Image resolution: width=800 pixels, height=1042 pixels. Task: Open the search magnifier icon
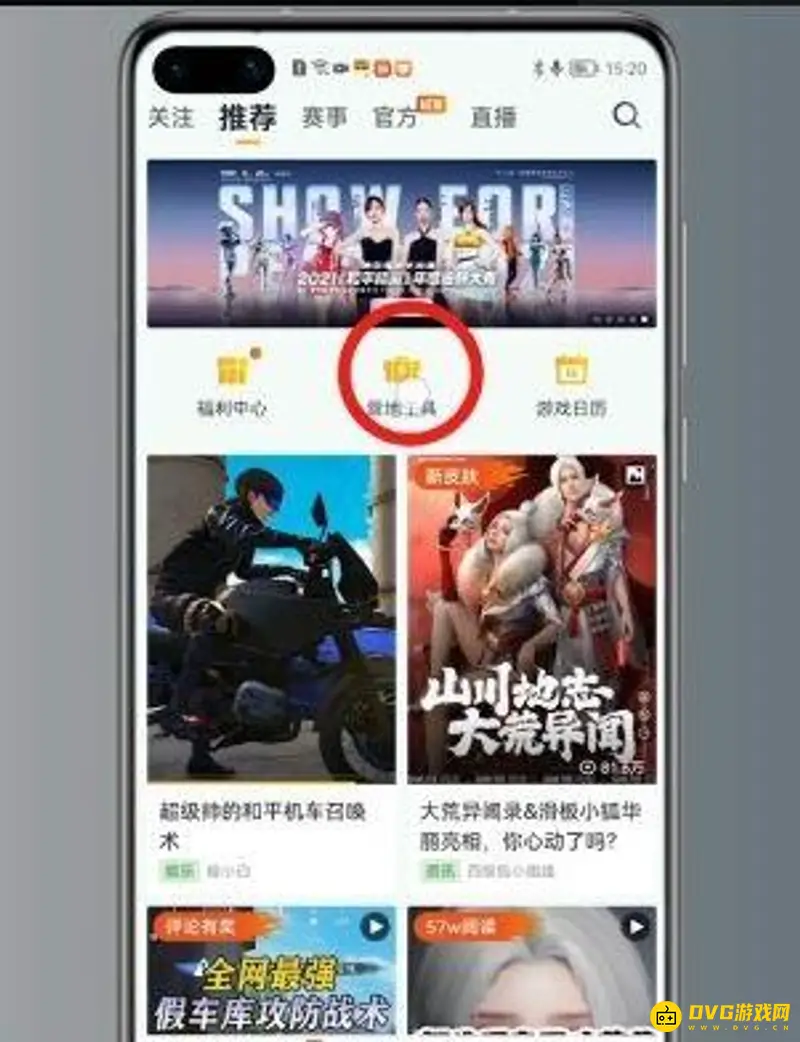click(627, 116)
